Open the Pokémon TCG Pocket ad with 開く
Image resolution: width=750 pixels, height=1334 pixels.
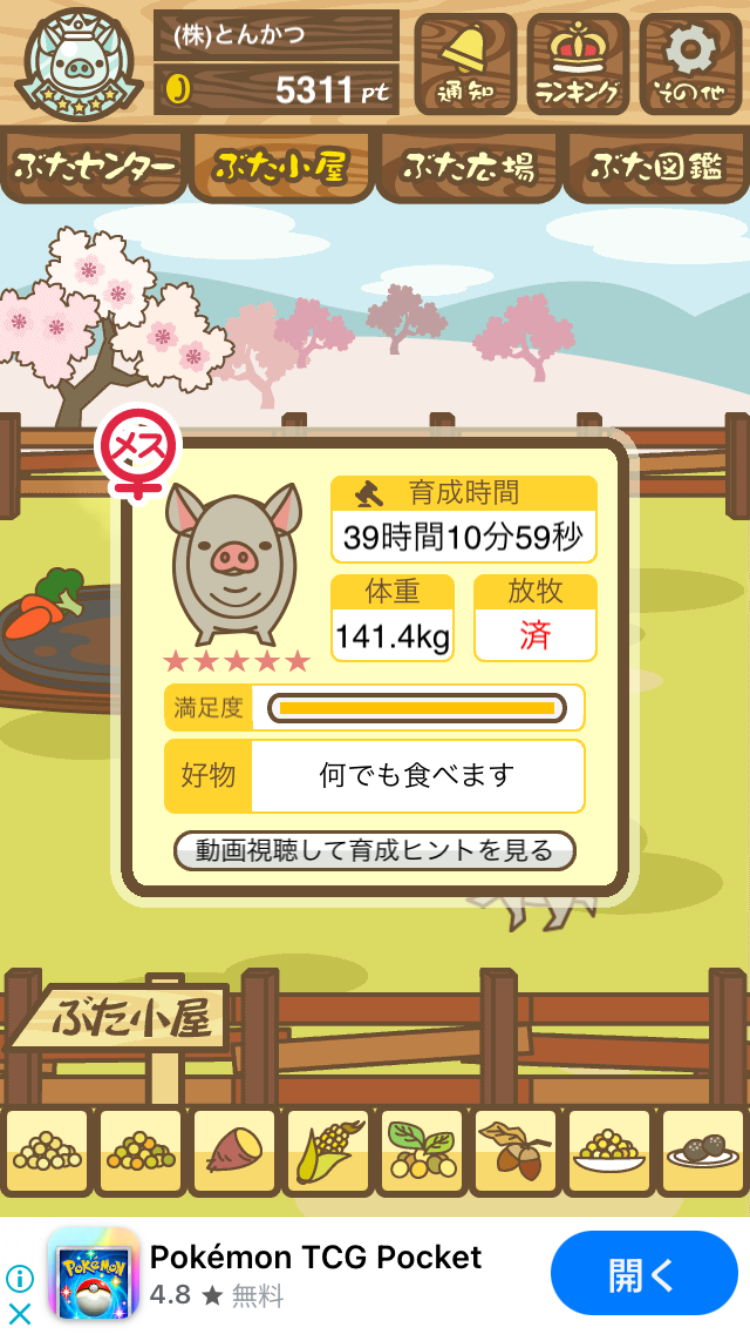coord(644,1273)
